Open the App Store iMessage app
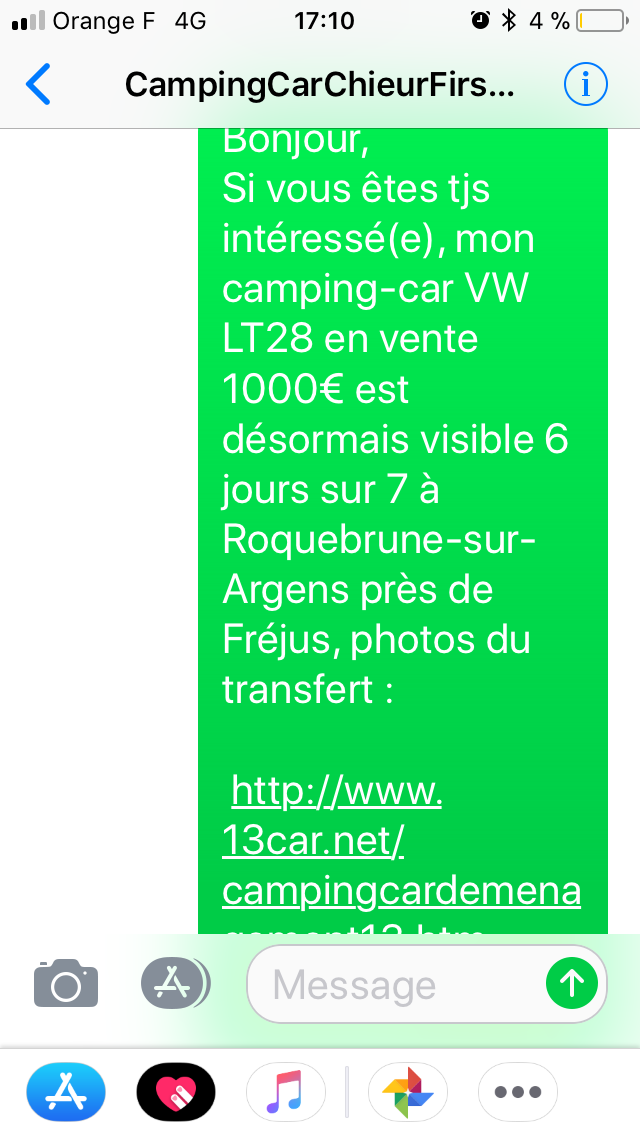The width and height of the screenshot is (640, 1136). click(x=66, y=1092)
